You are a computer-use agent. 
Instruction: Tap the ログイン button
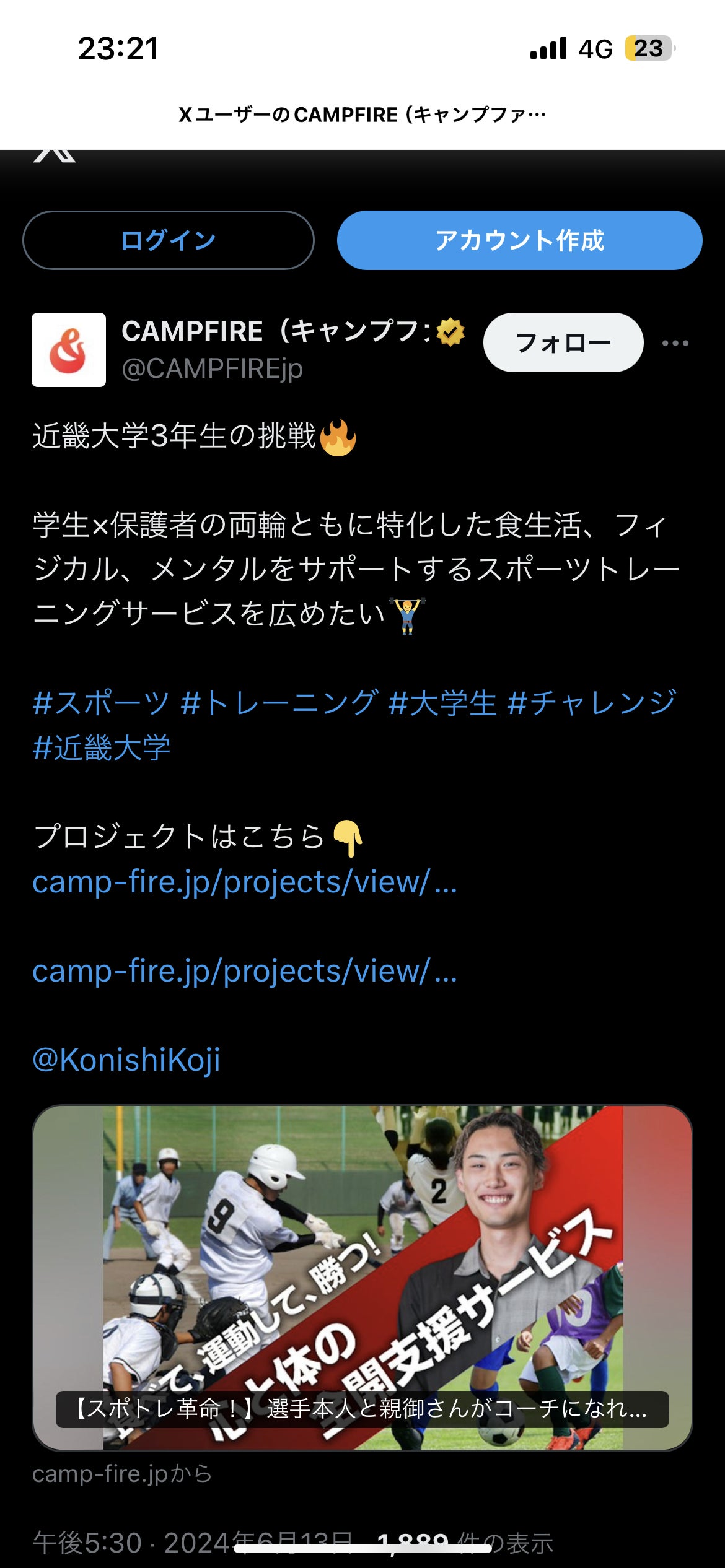pos(168,240)
